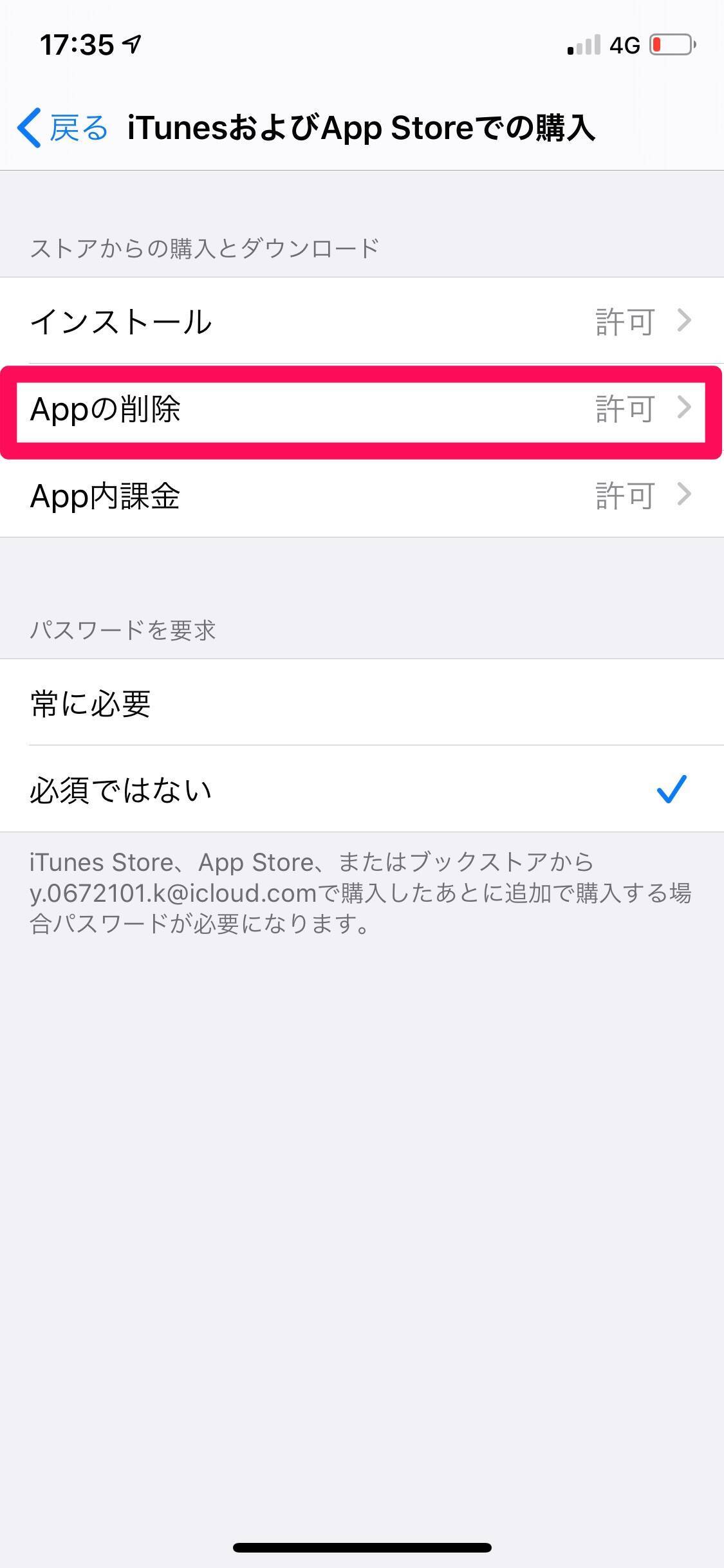Select 常に必要 for password requirement

pos(362,703)
